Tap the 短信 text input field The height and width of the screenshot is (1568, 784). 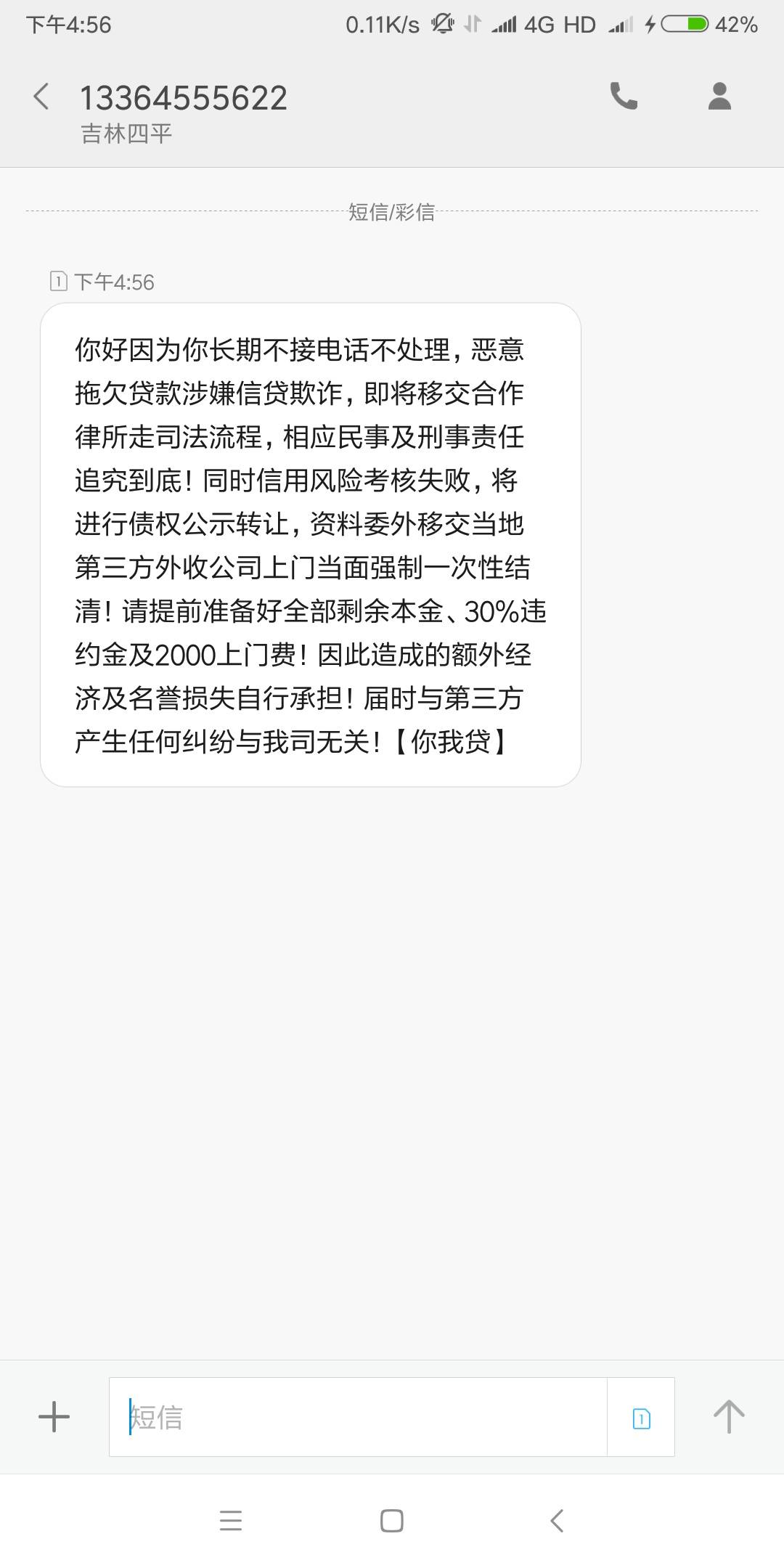pos(358,1416)
